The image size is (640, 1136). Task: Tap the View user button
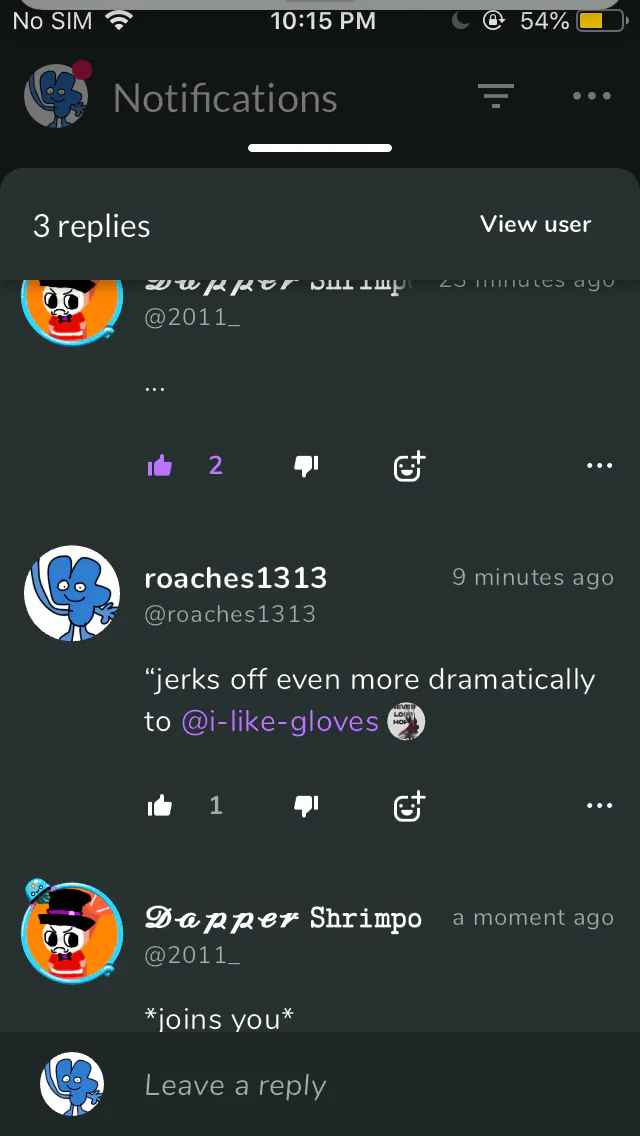click(536, 225)
